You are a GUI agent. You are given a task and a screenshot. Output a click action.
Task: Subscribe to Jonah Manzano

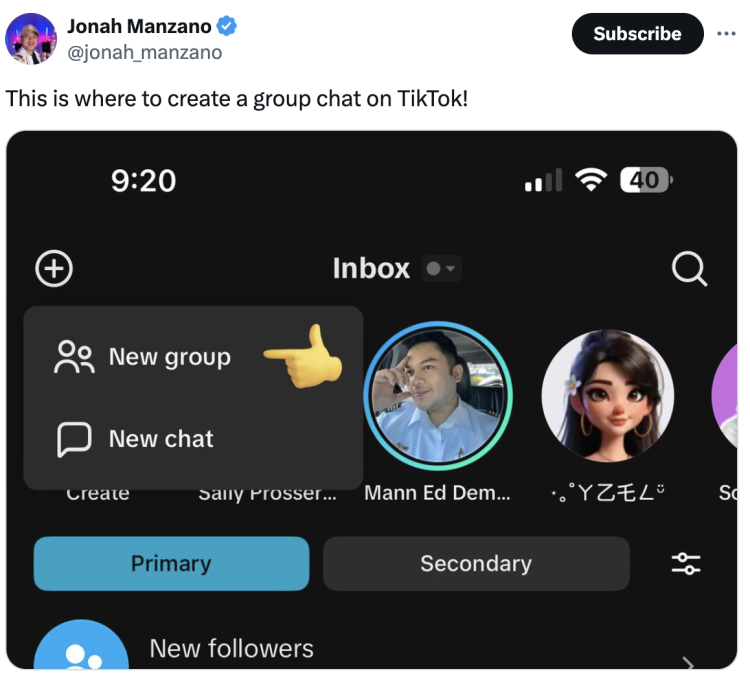pyautogui.click(x=637, y=34)
